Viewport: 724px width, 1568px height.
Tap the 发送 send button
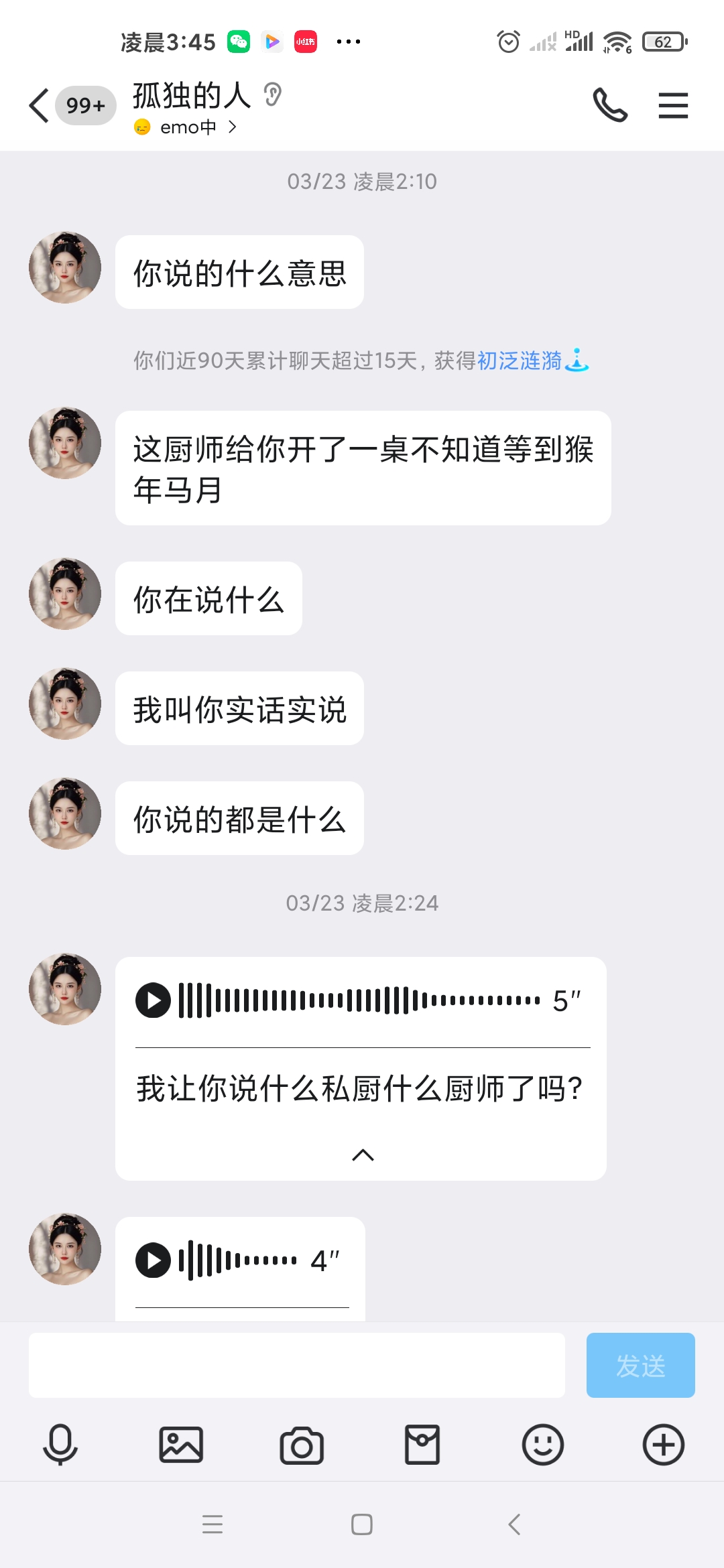coord(640,1365)
